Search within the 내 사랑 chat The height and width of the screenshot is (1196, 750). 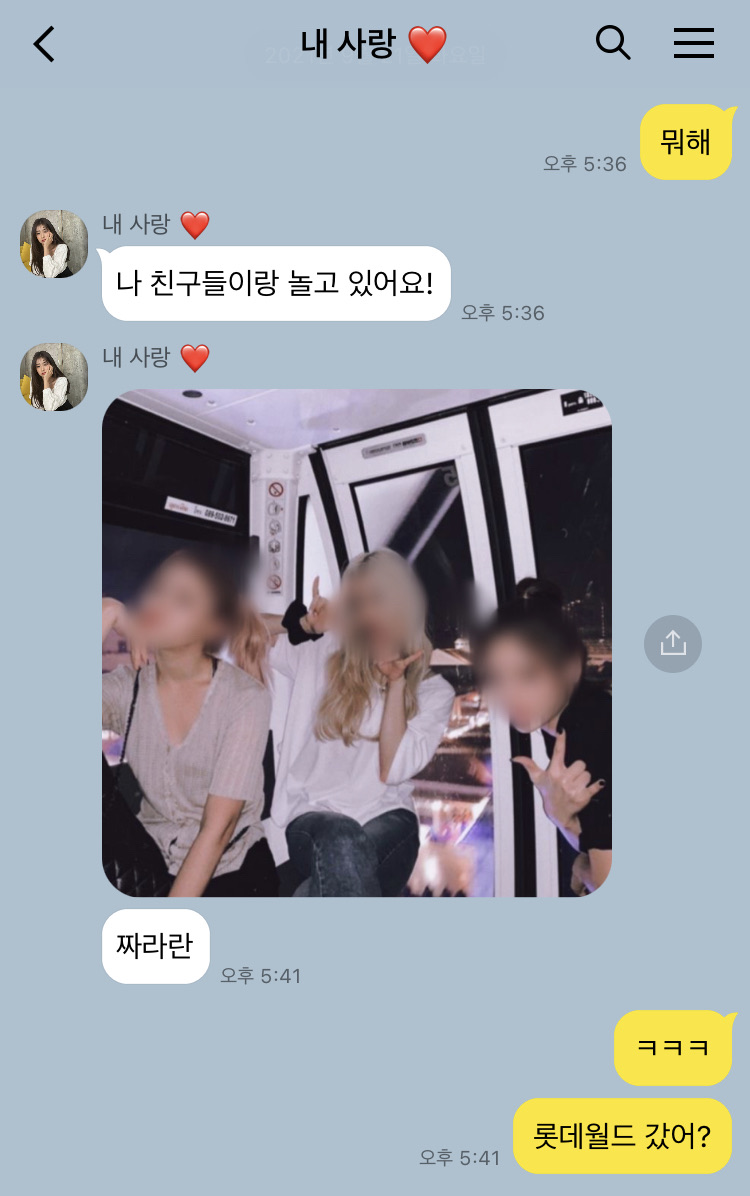(612, 43)
